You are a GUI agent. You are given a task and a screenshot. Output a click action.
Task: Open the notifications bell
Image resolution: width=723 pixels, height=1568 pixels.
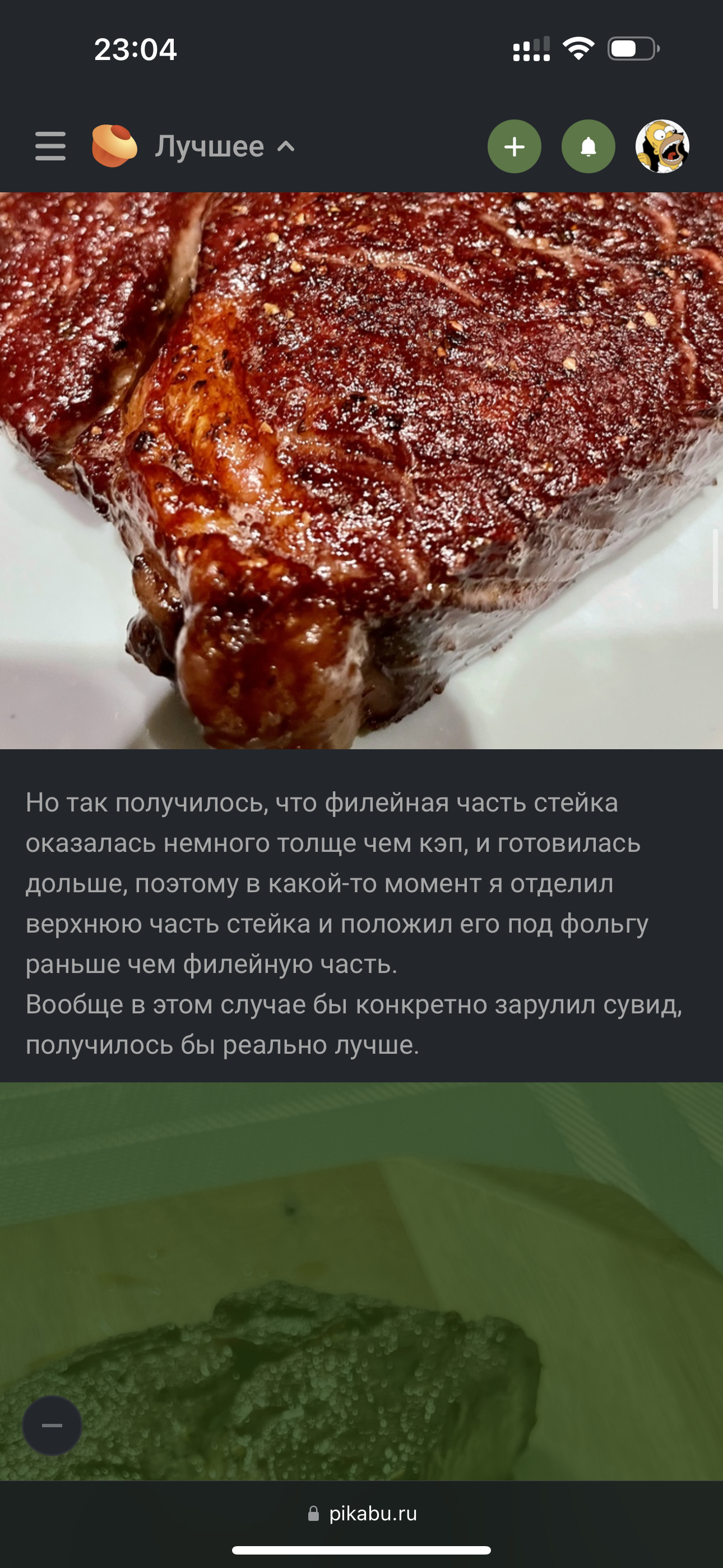588,146
